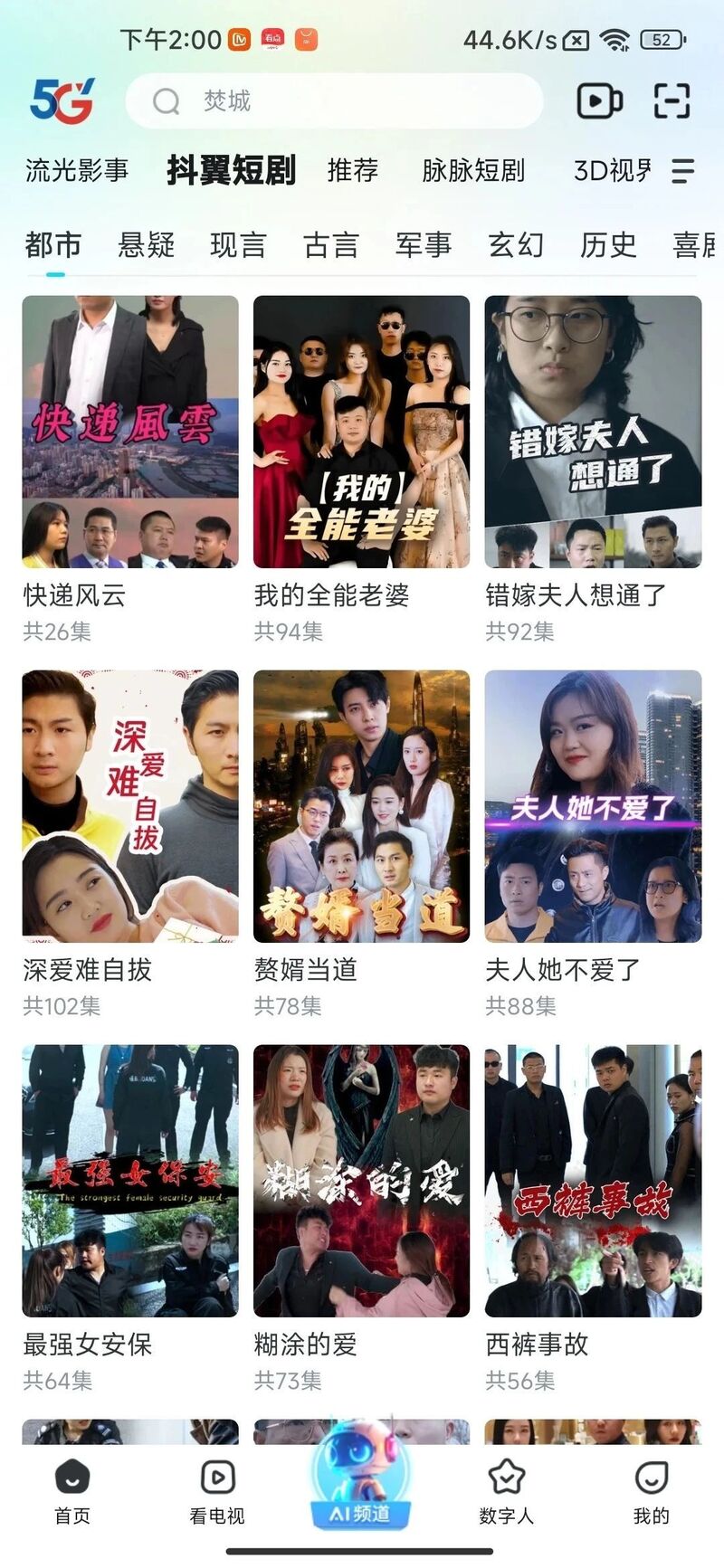The image size is (724, 1568).
Task: Open the drama 错嫁夫人想通了
Action: (x=593, y=432)
